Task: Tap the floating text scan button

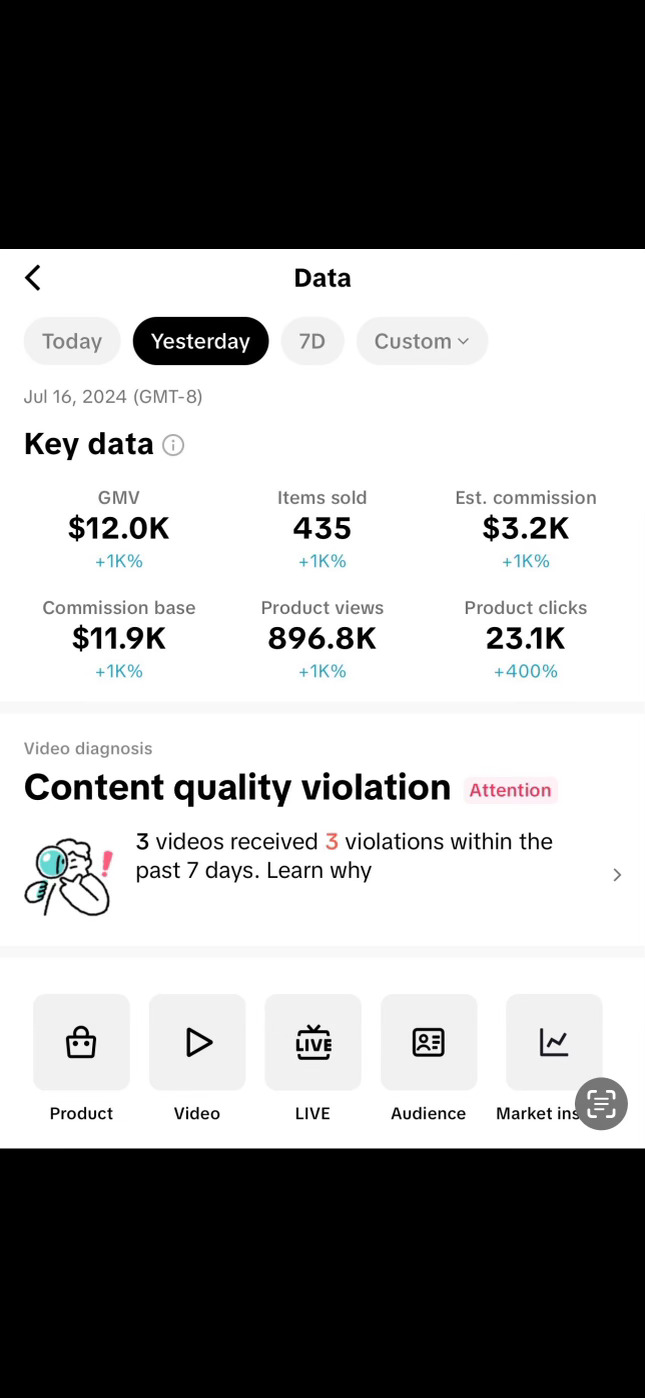Action: click(601, 1104)
